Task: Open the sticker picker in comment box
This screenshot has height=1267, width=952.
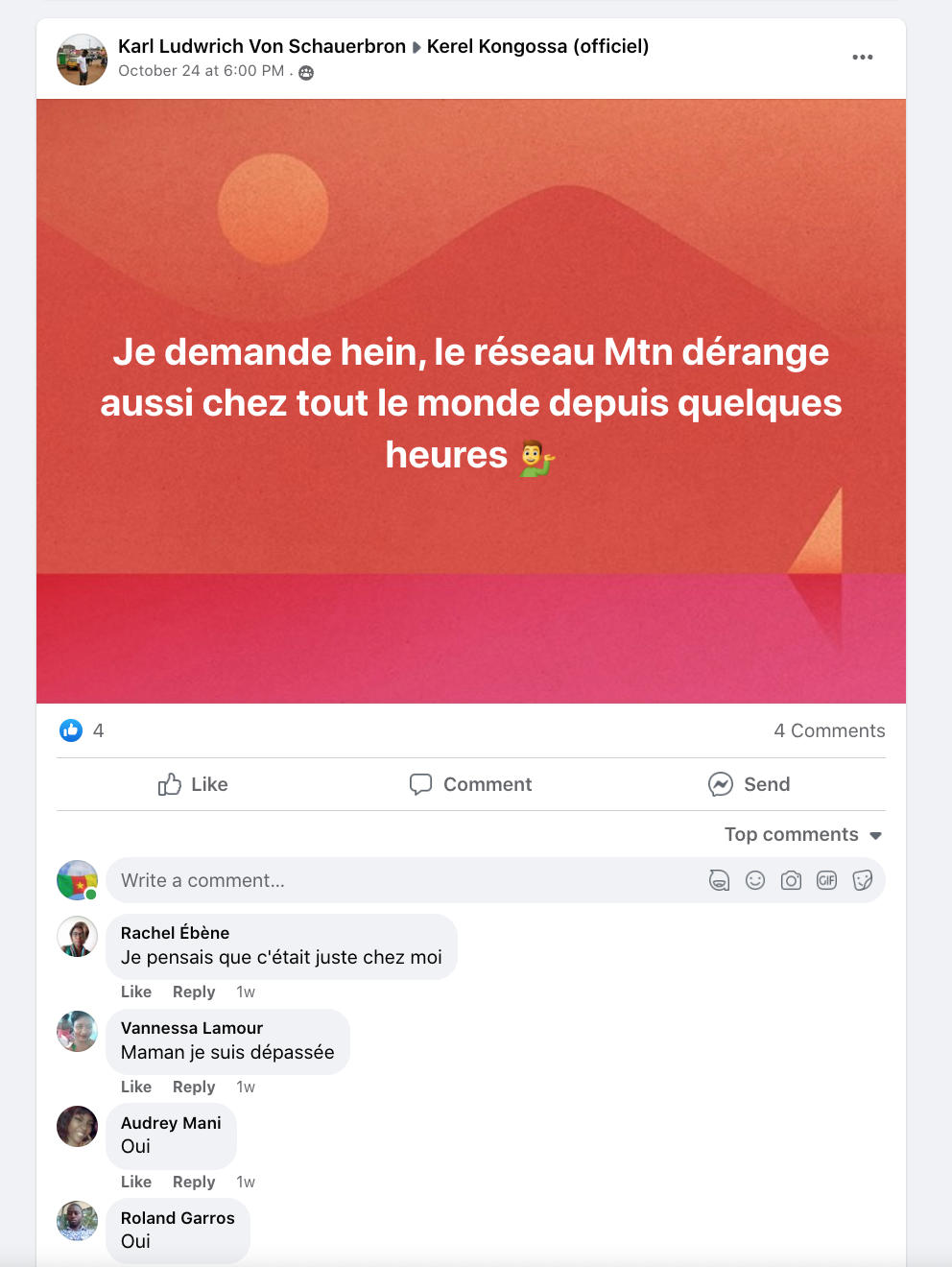Action: 862,880
